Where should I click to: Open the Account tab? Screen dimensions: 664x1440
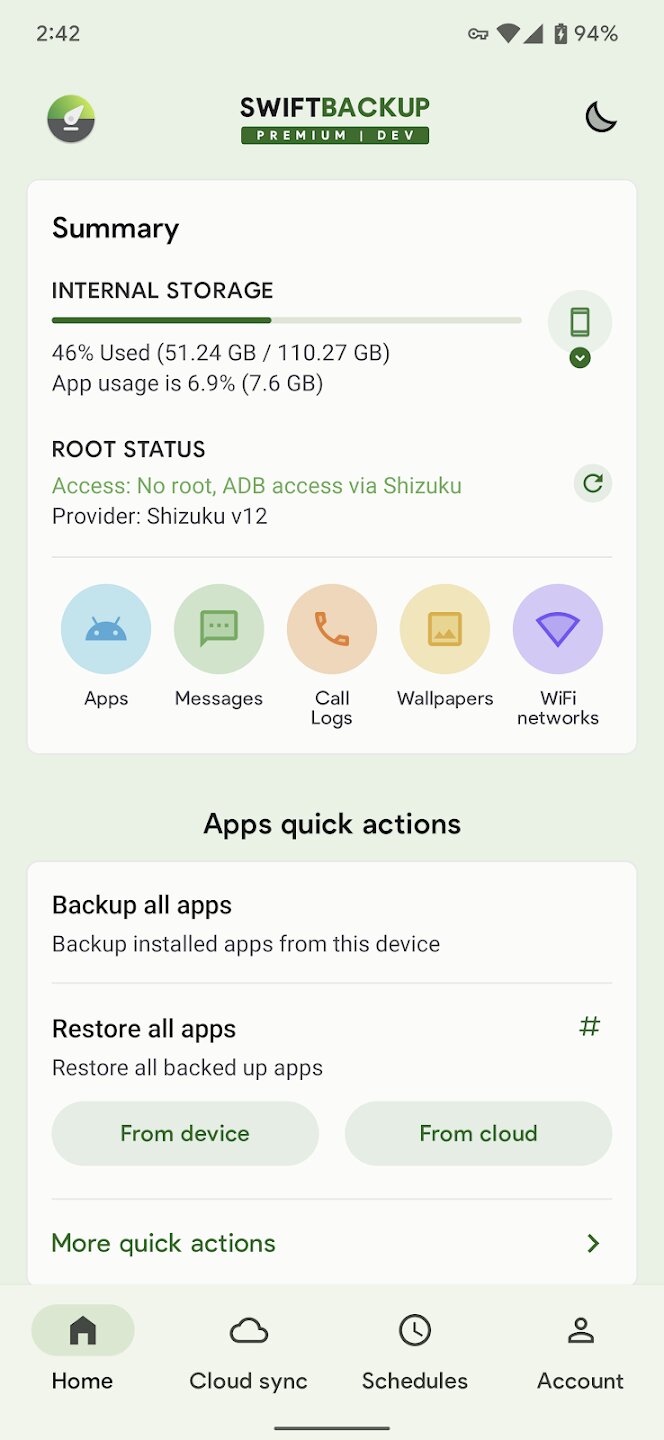[x=580, y=1351]
